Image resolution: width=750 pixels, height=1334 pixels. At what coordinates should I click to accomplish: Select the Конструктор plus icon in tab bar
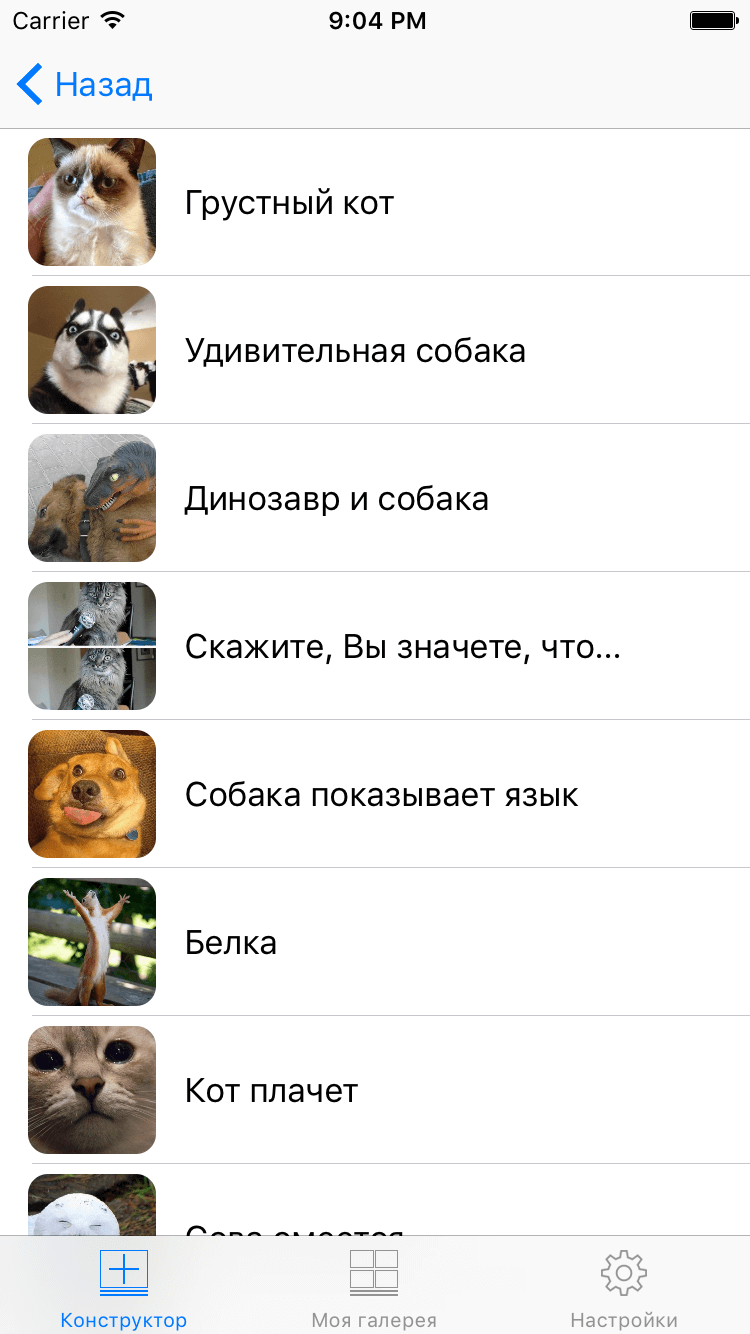point(122,1272)
